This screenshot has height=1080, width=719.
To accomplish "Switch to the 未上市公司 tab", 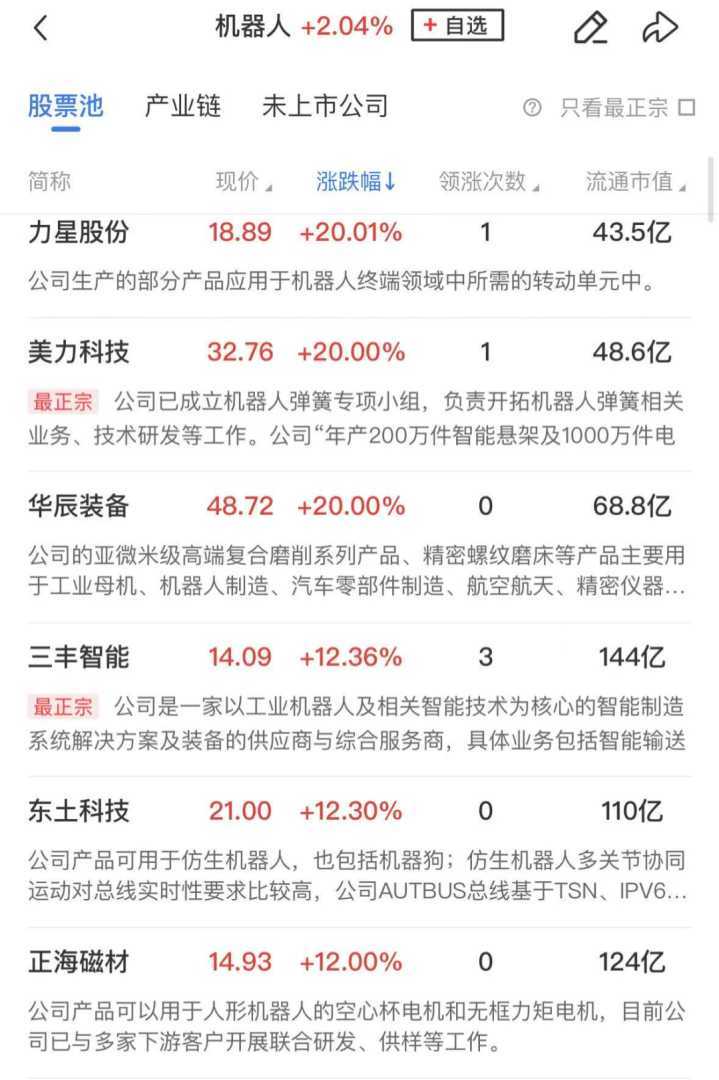I will tap(324, 106).
